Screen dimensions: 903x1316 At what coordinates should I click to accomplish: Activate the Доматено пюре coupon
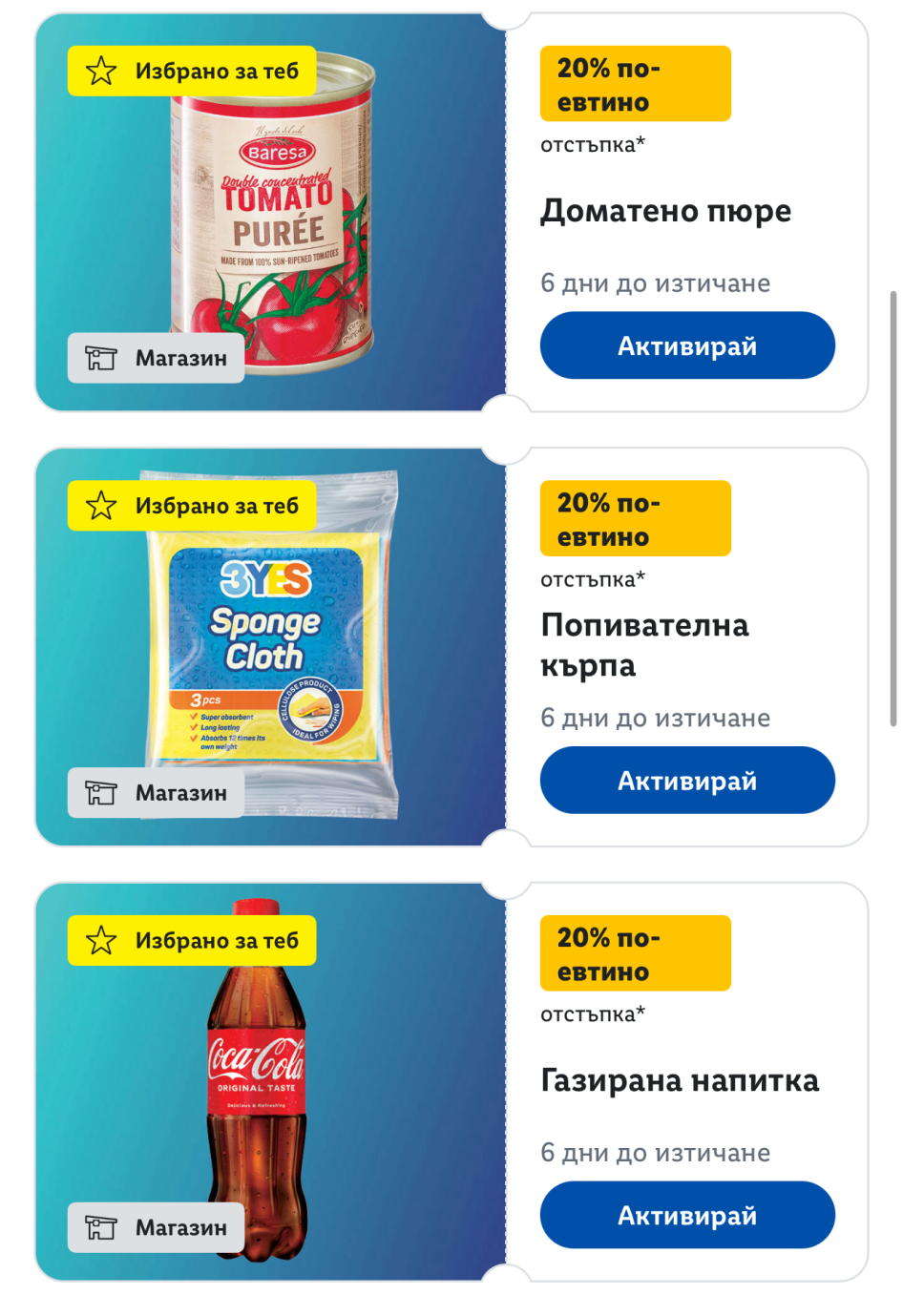pyautogui.click(x=687, y=345)
